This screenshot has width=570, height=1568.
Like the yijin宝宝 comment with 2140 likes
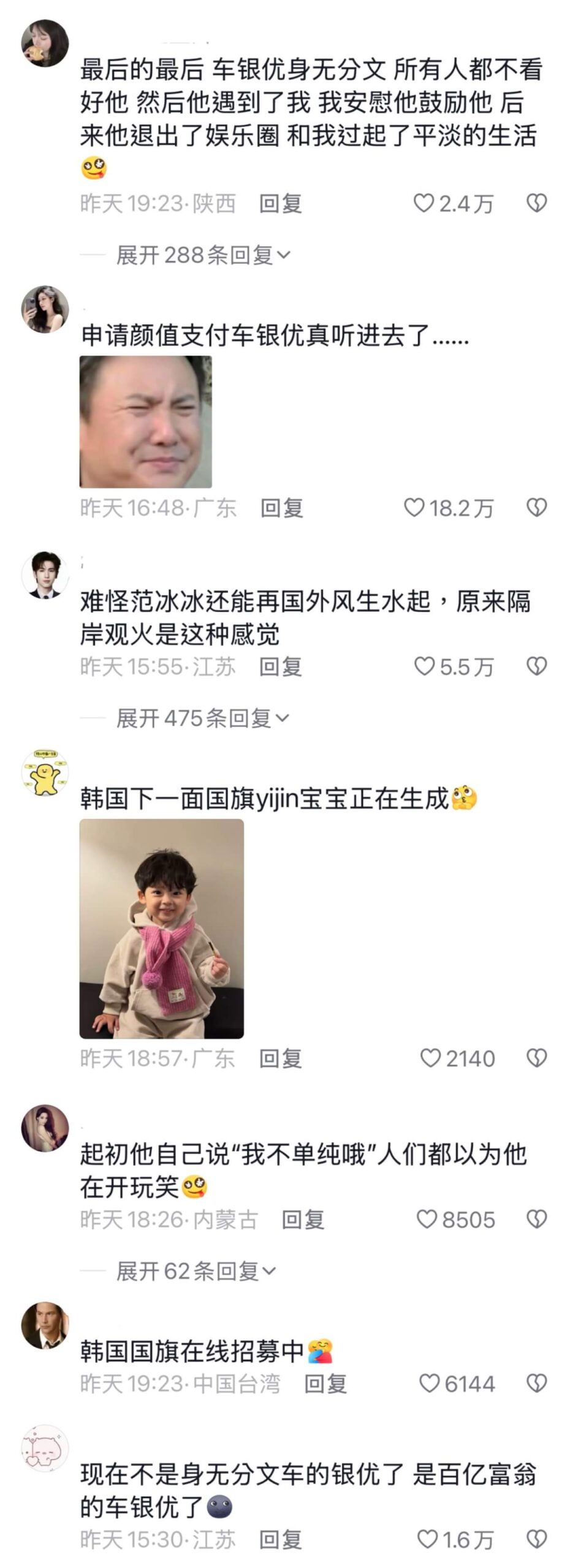tap(430, 1058)
